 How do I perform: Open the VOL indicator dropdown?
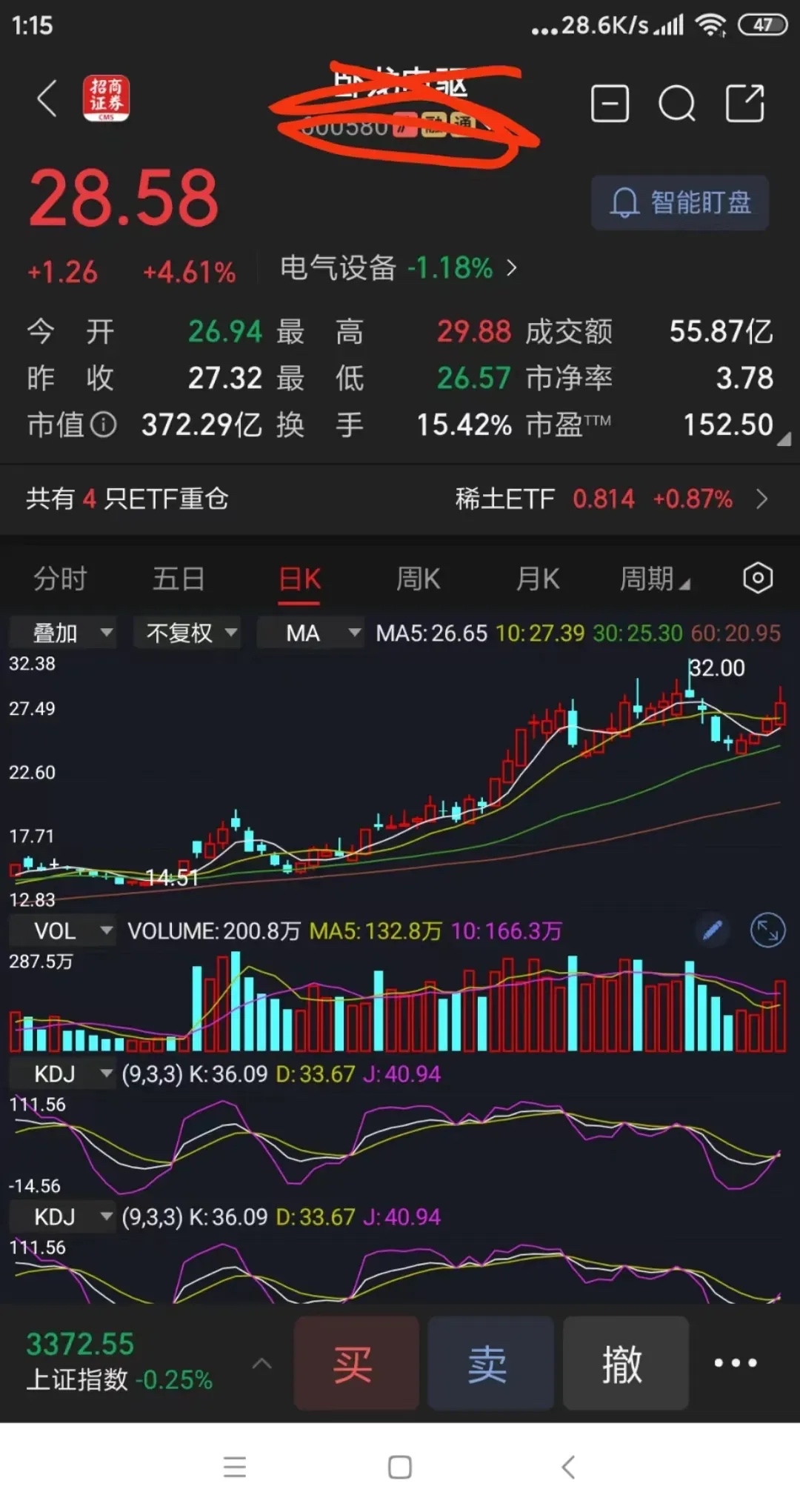(x=63, y=930)
